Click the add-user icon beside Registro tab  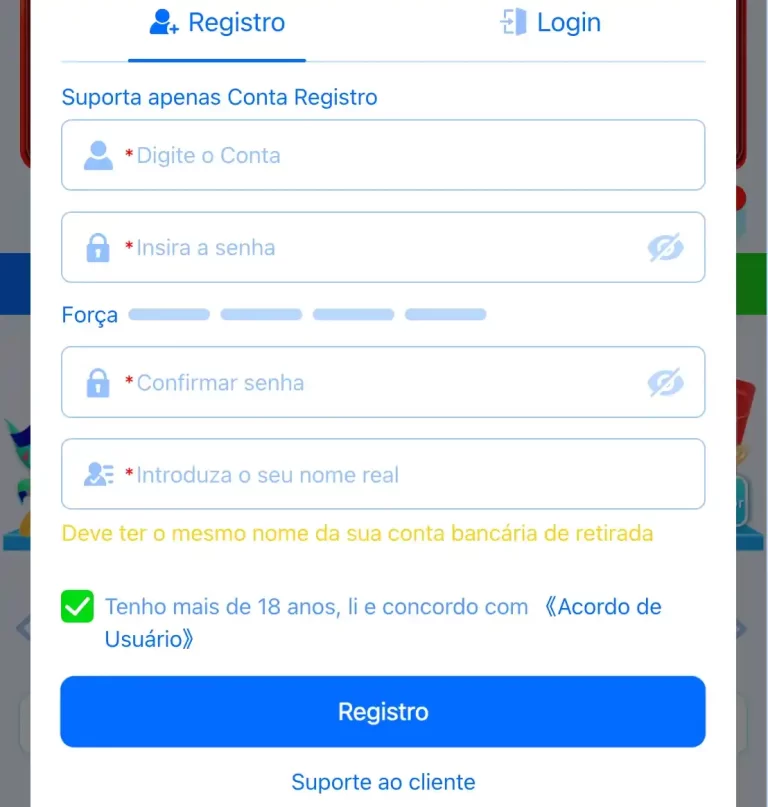click(x=163, y=21)
